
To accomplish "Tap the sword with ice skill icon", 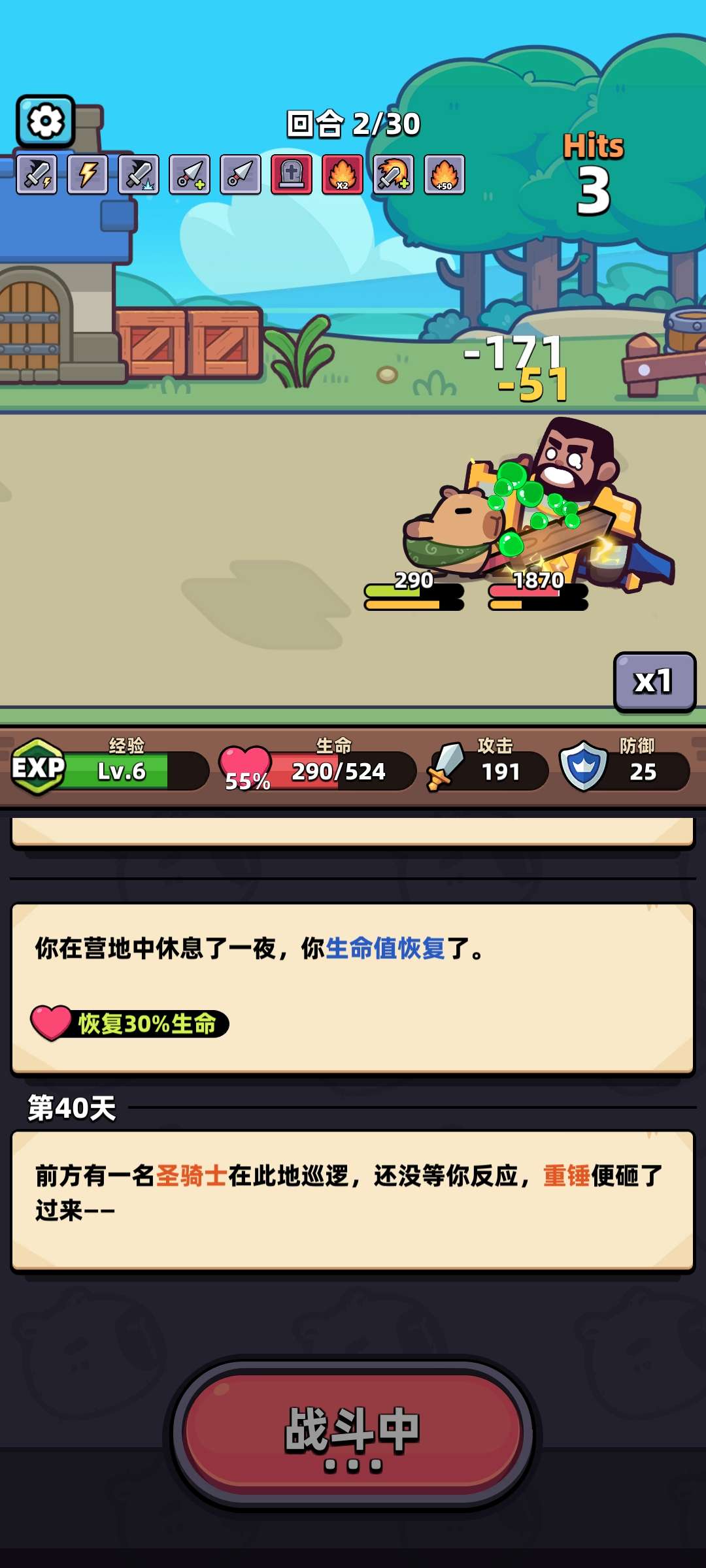I will coord(139,174).
